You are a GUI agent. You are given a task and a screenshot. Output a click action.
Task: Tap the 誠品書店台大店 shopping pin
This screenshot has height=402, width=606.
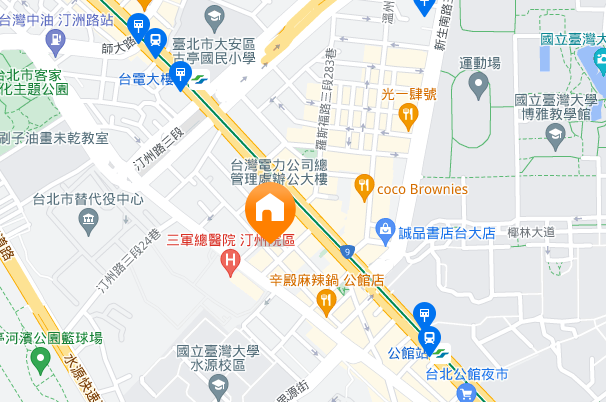coord(384,231)
